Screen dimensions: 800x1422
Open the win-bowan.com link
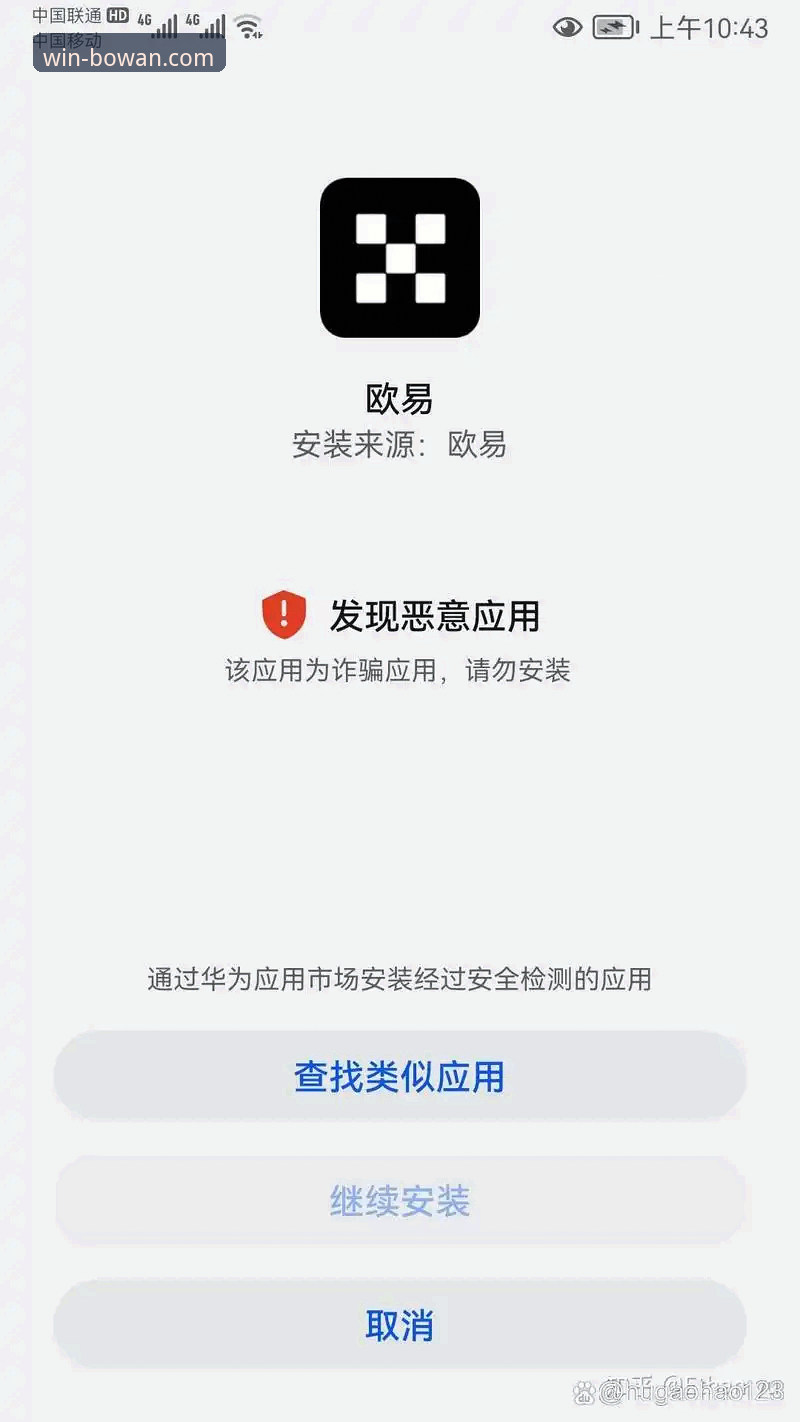pyautogui.click(x=129, y=60)
